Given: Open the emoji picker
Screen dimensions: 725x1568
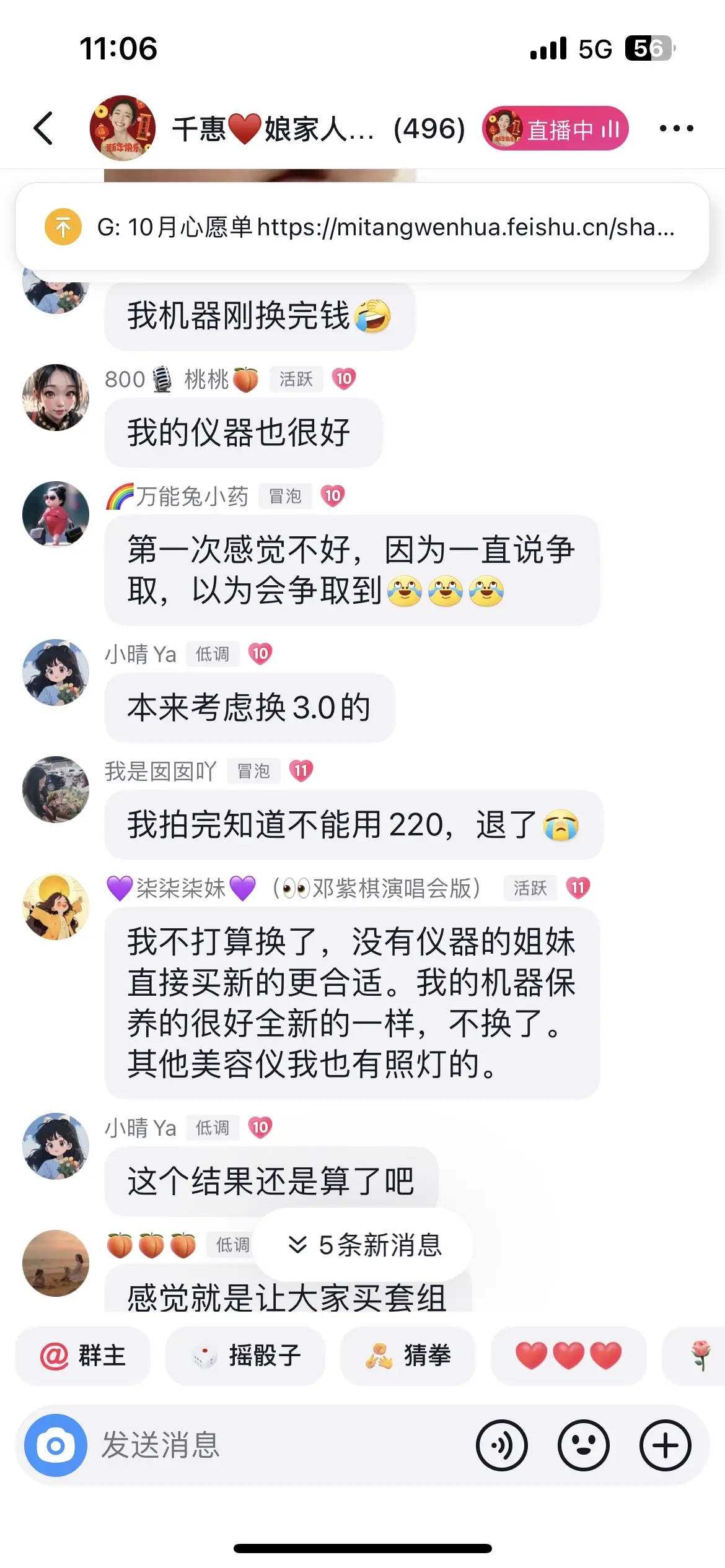Looking at the screenshot, I should (583, 1445).
